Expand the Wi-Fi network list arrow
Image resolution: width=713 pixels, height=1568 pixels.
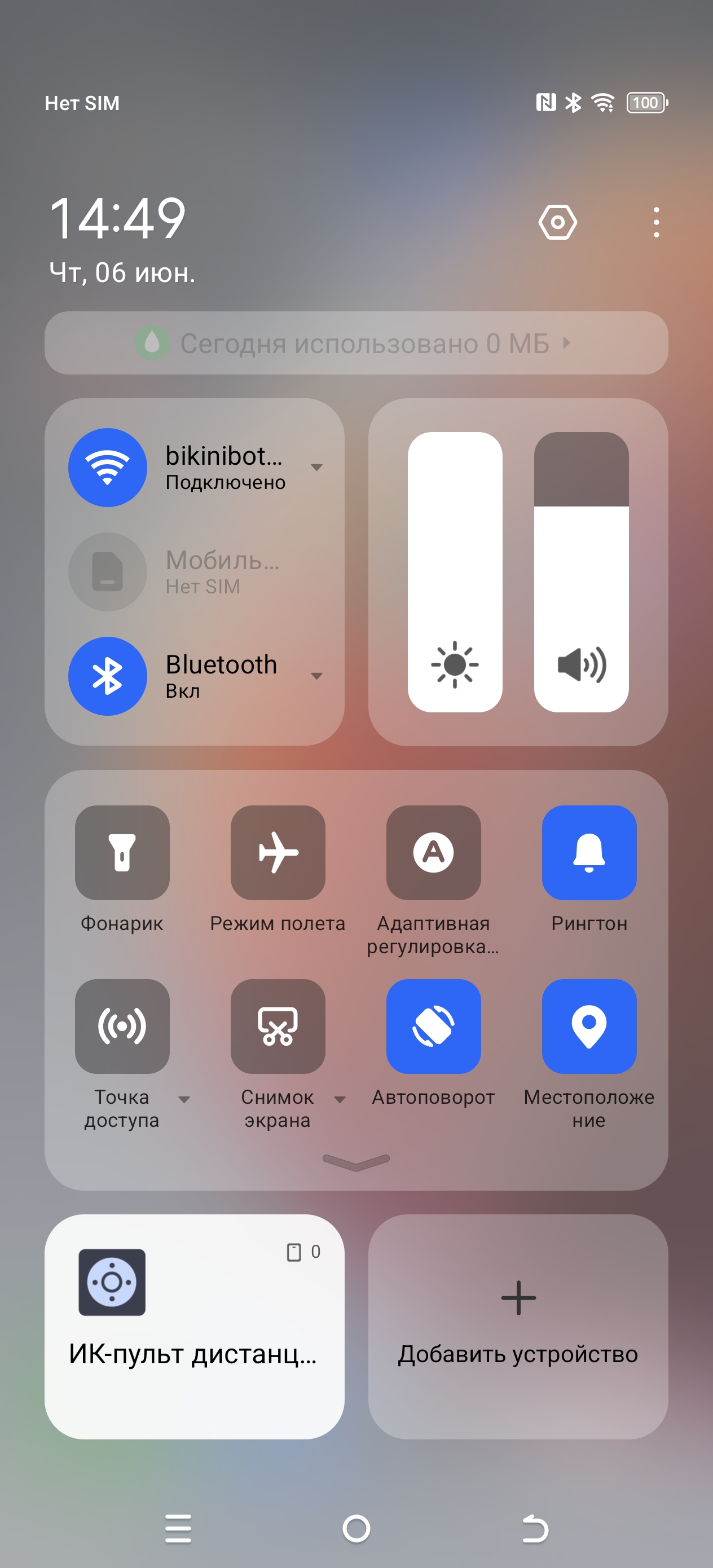(x=316, y=468)
